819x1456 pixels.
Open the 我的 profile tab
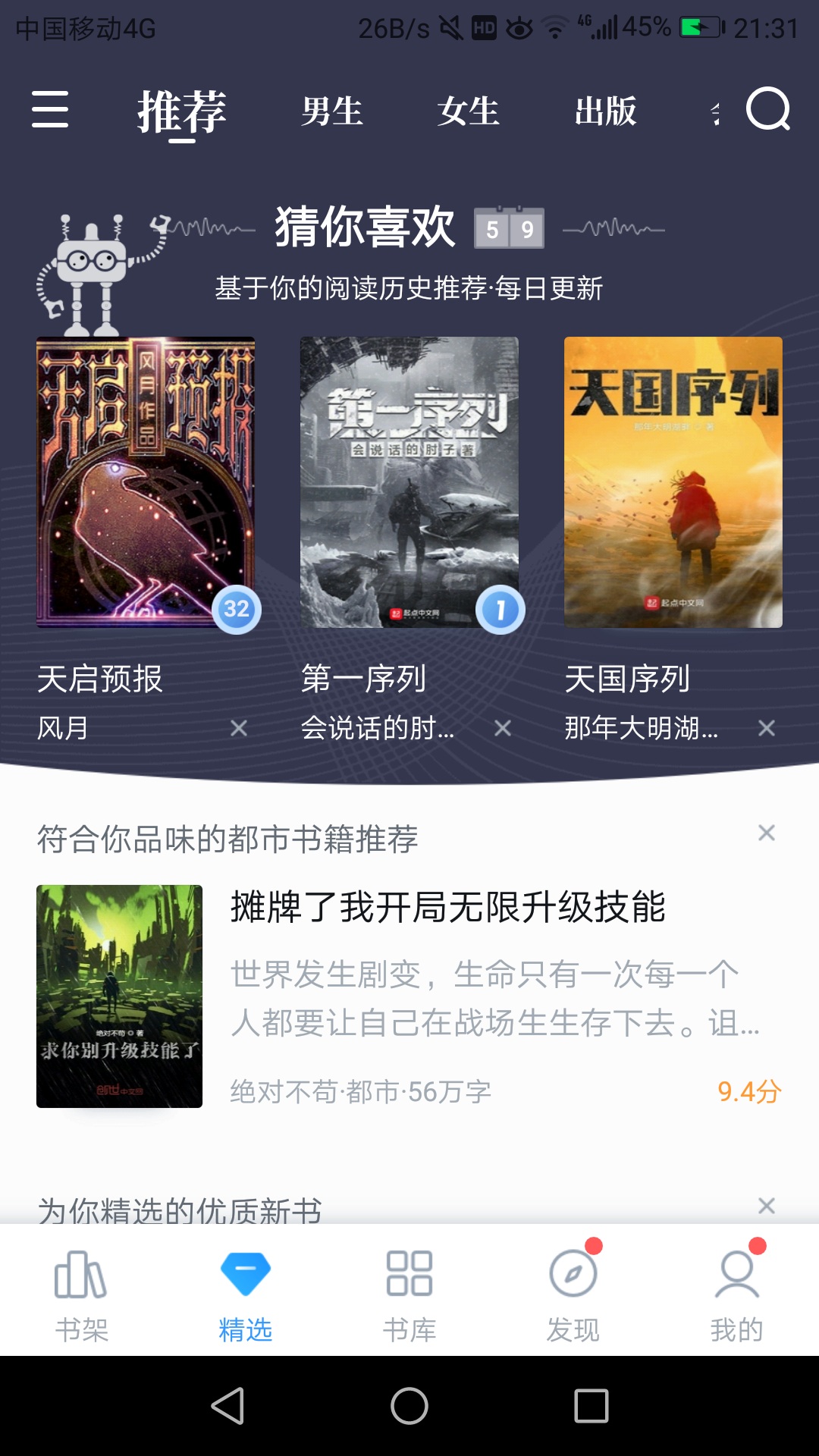tap(737, 1294)
